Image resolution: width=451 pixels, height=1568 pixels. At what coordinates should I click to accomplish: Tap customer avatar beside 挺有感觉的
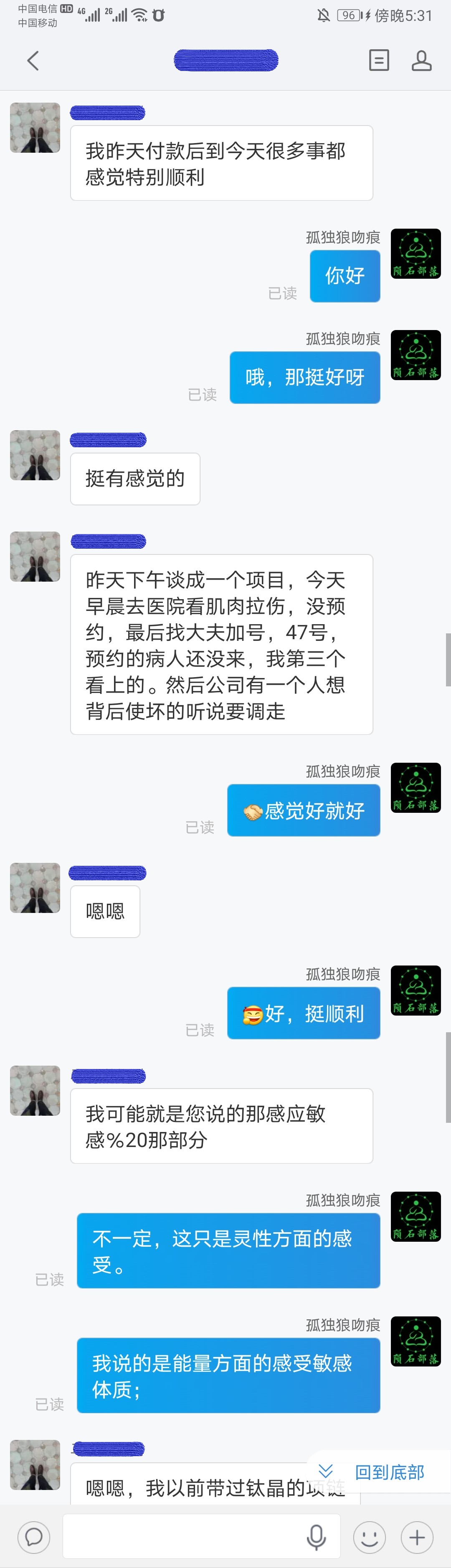click(x=35, y=455)
